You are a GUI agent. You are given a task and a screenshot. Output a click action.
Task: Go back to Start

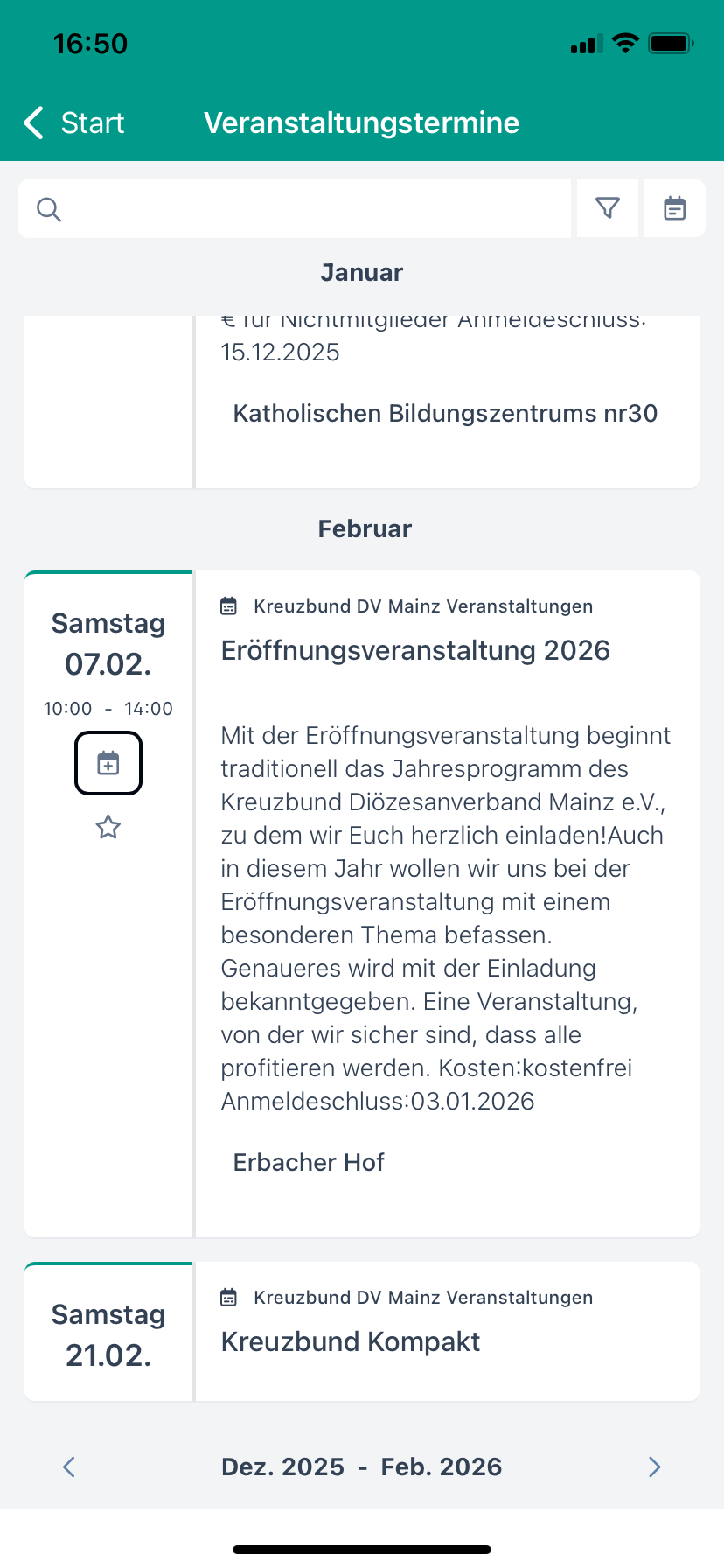pos(74,123)
